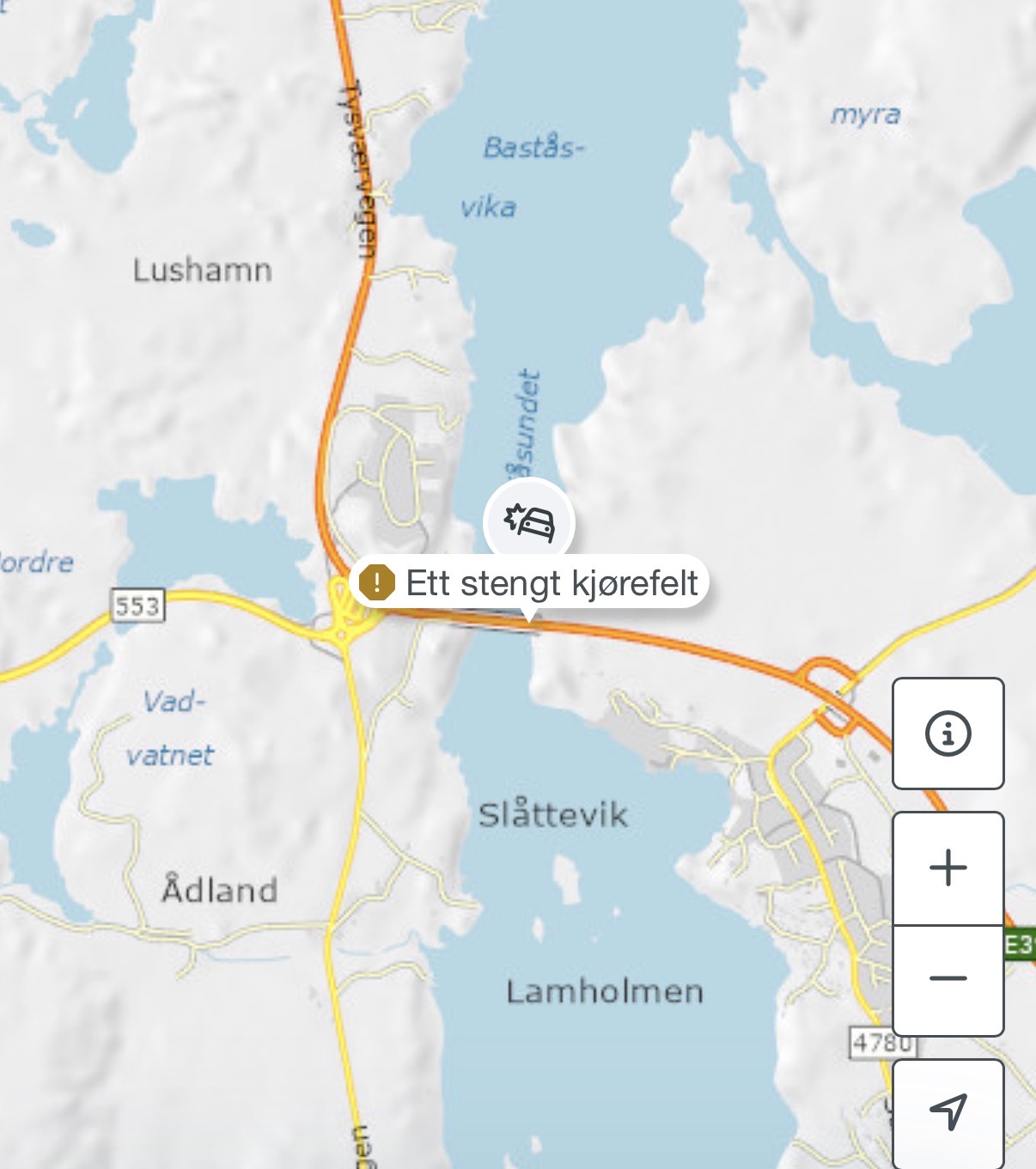Click the road 4780 shield marker
Viewport: 1036px width, 1169px height.
[x=884, y=1043]
